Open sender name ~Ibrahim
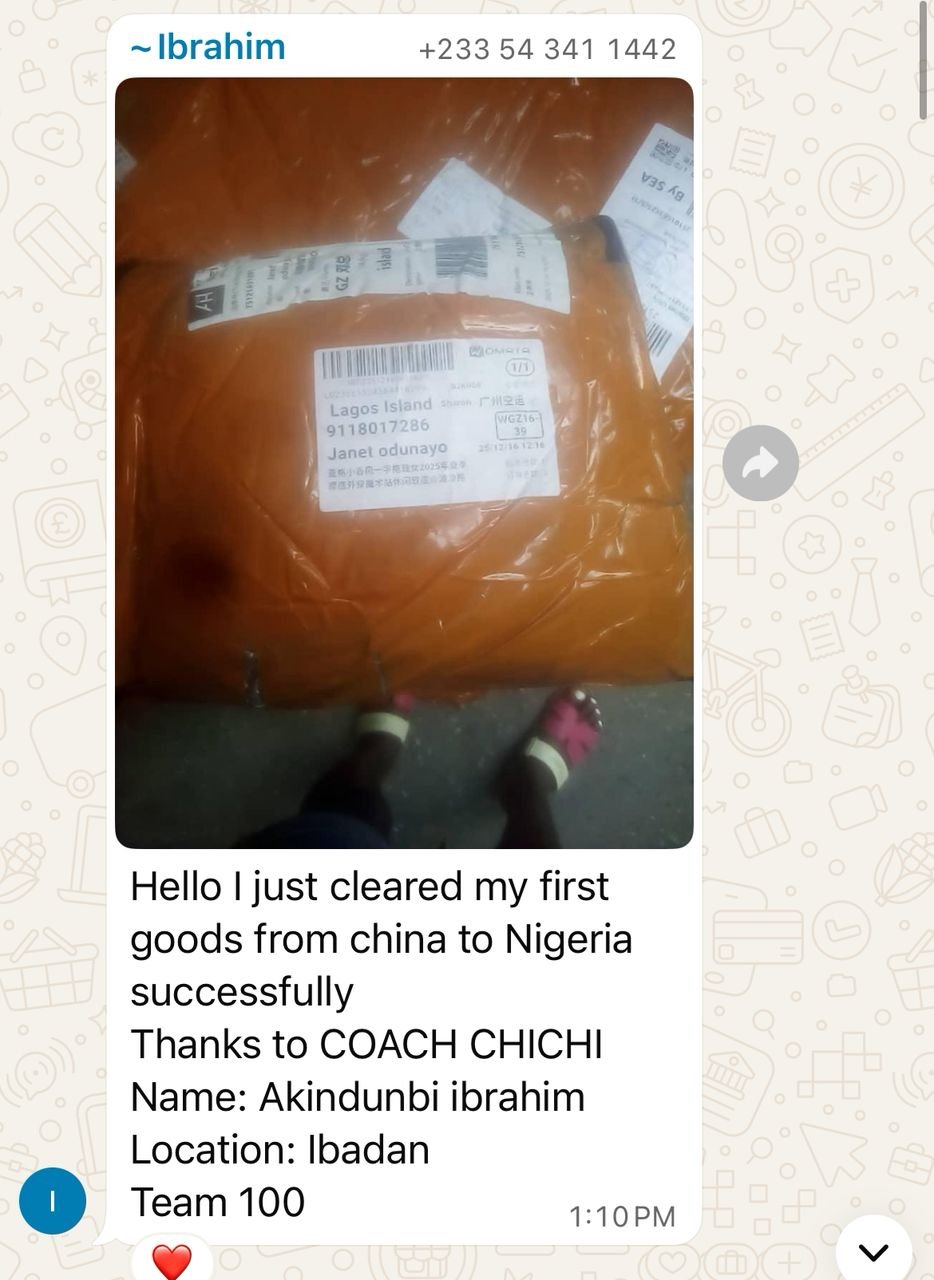The height and width of the screenshot is (1280, 934). tap(208, 47)
